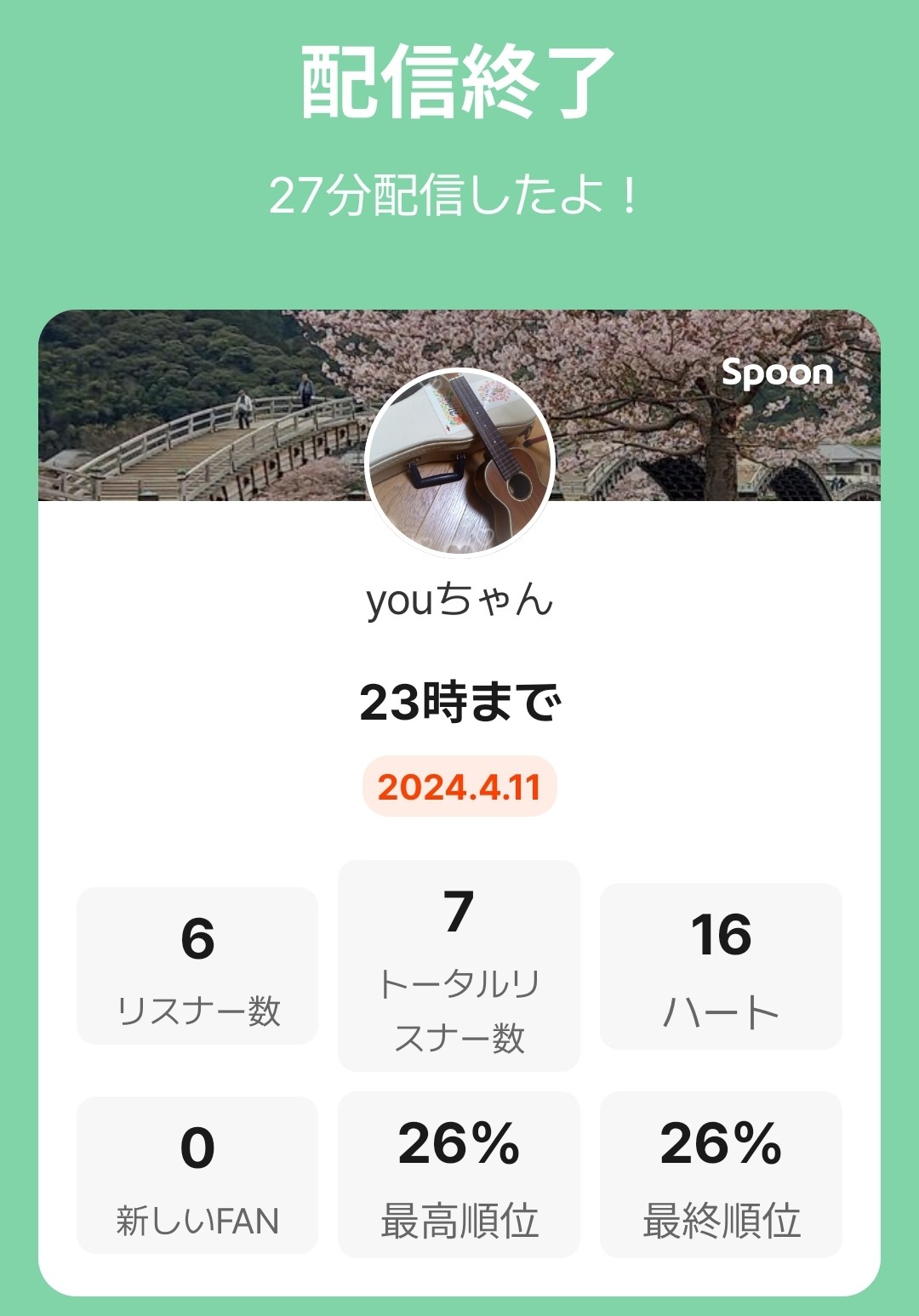Click the Spoon logo on the banner
The width and height of the screenshot is (919, 1316).
777,373
